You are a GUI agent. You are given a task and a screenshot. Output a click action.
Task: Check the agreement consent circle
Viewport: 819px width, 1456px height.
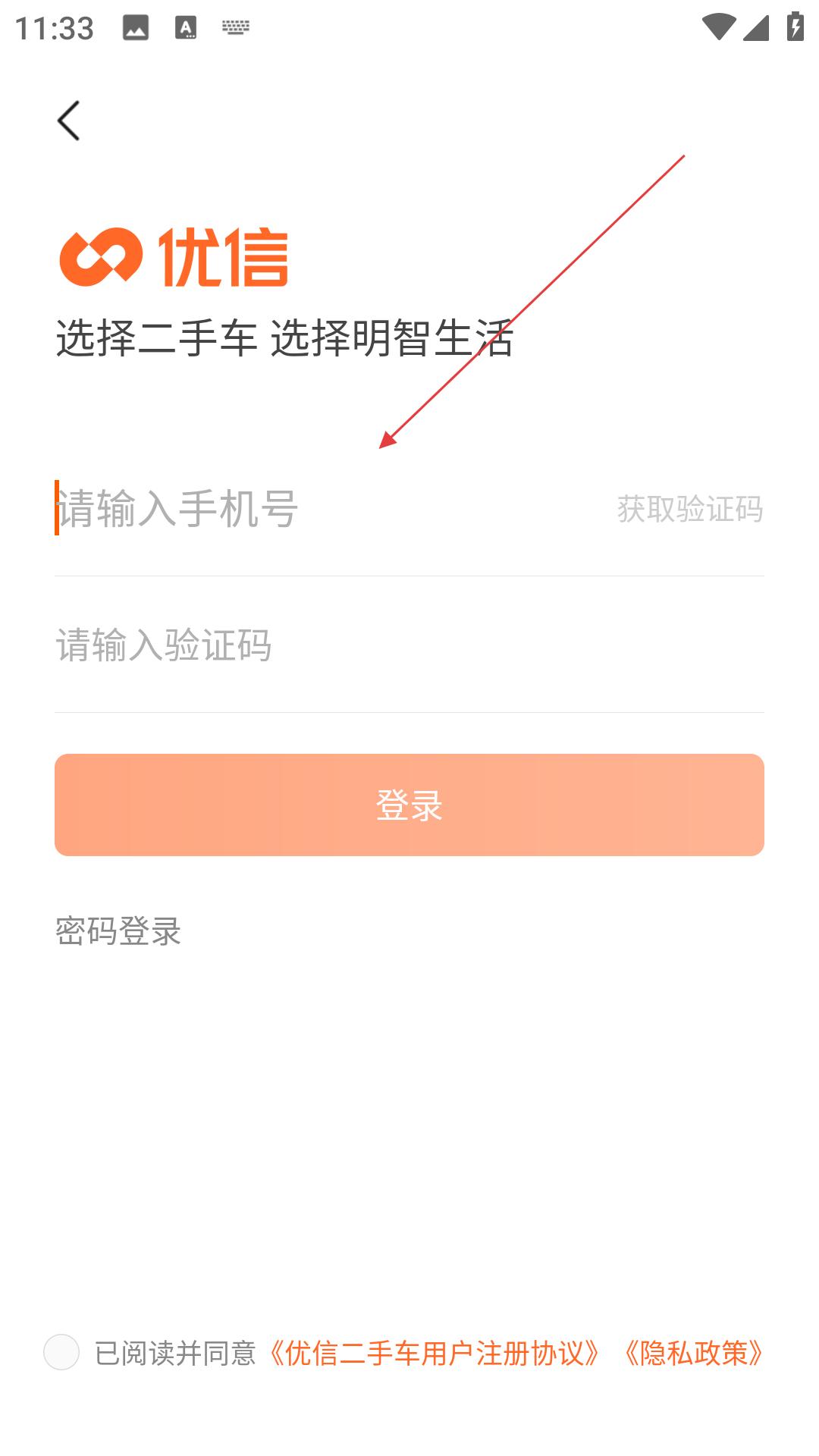[x=61, y=1352]
